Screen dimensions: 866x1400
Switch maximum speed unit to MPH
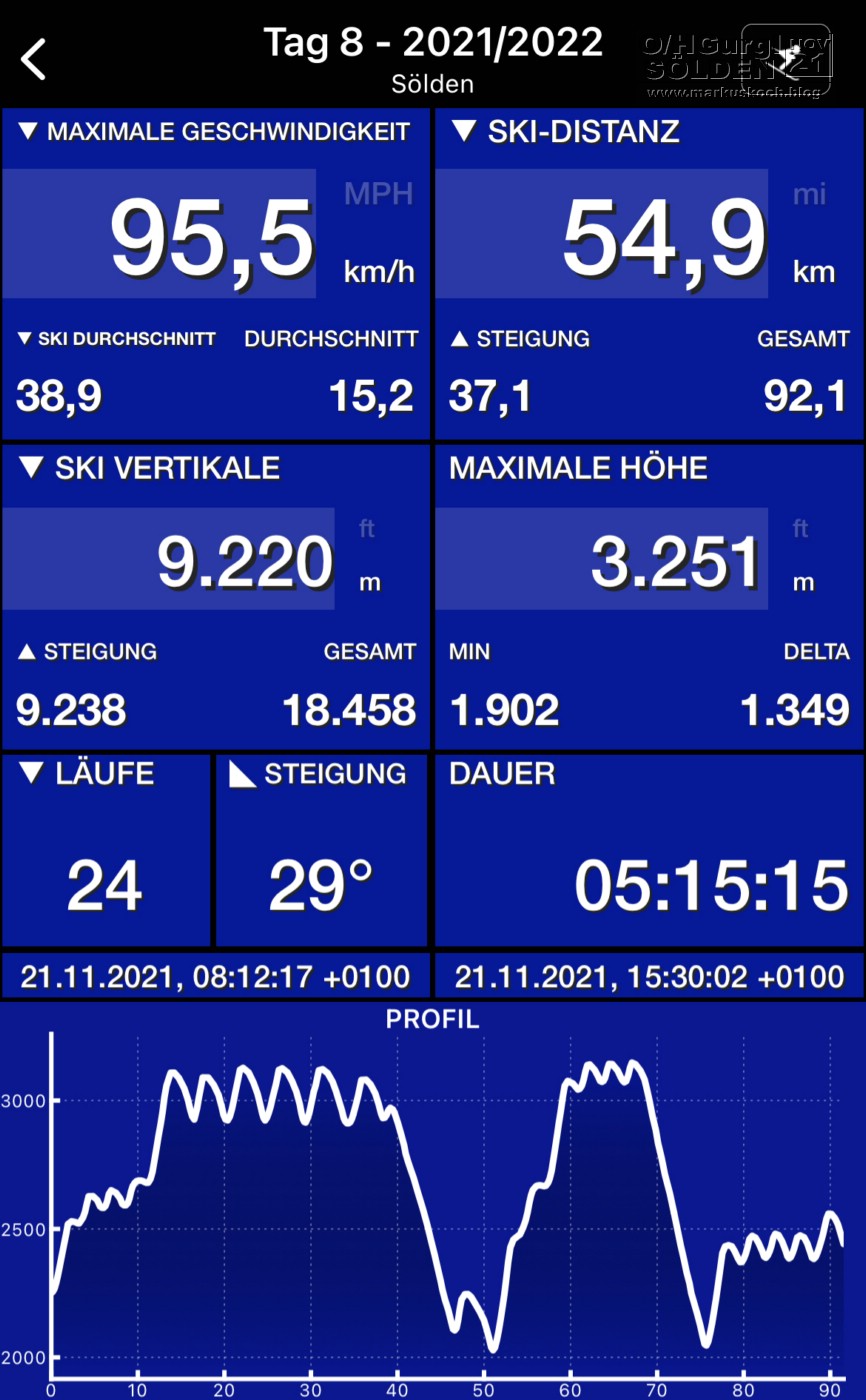378,193
